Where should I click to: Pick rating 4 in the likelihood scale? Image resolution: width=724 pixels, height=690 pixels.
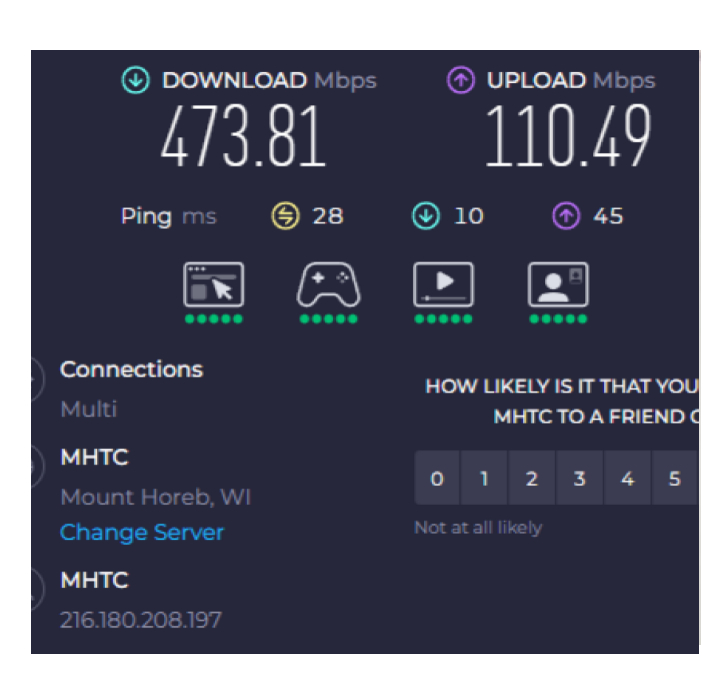pyautogui.click(x=627, y=479)
